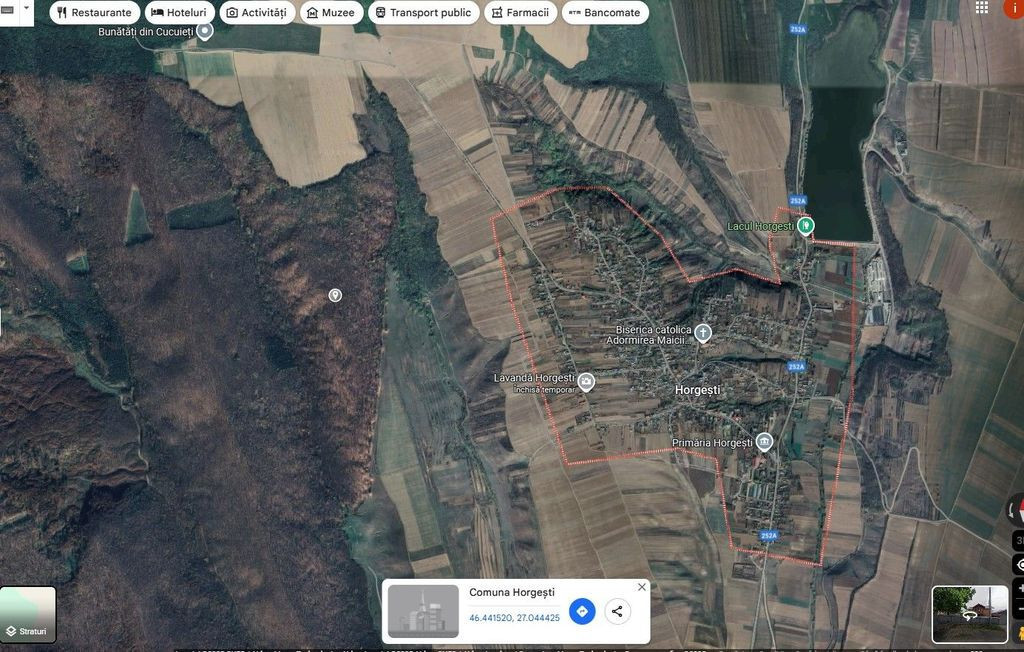Select the Hoteluri chip

click(179, 12)
